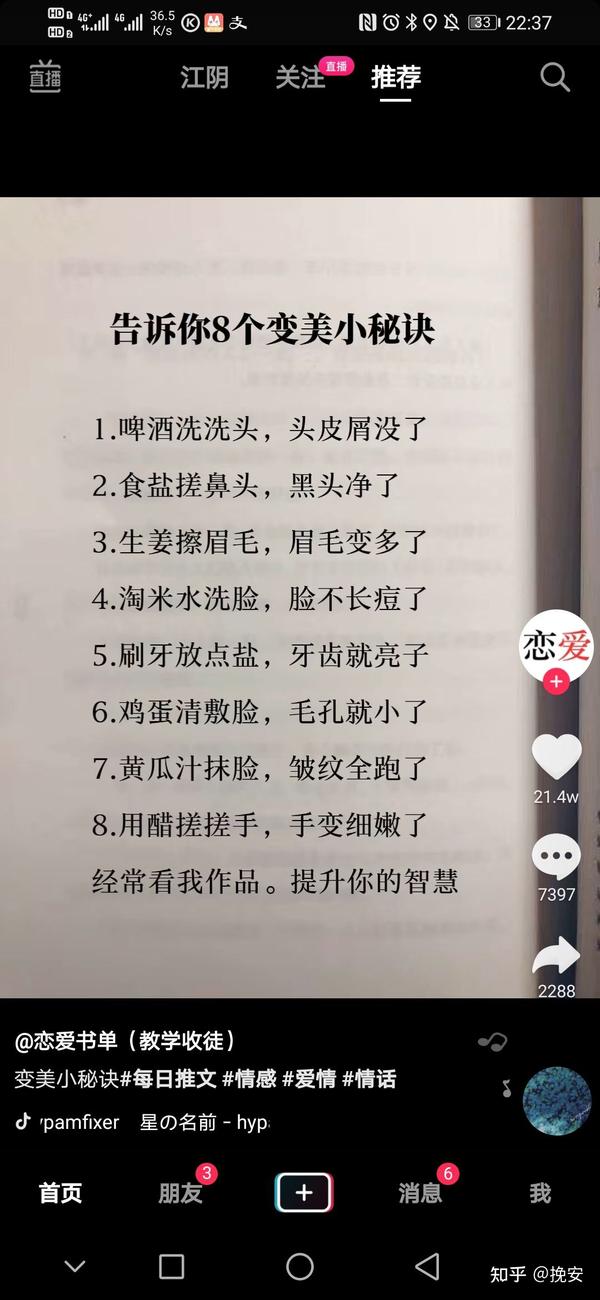Screen dimensions: 600x1300
Task: Select the 推荐 tab
Action: [x=396, y=77]
